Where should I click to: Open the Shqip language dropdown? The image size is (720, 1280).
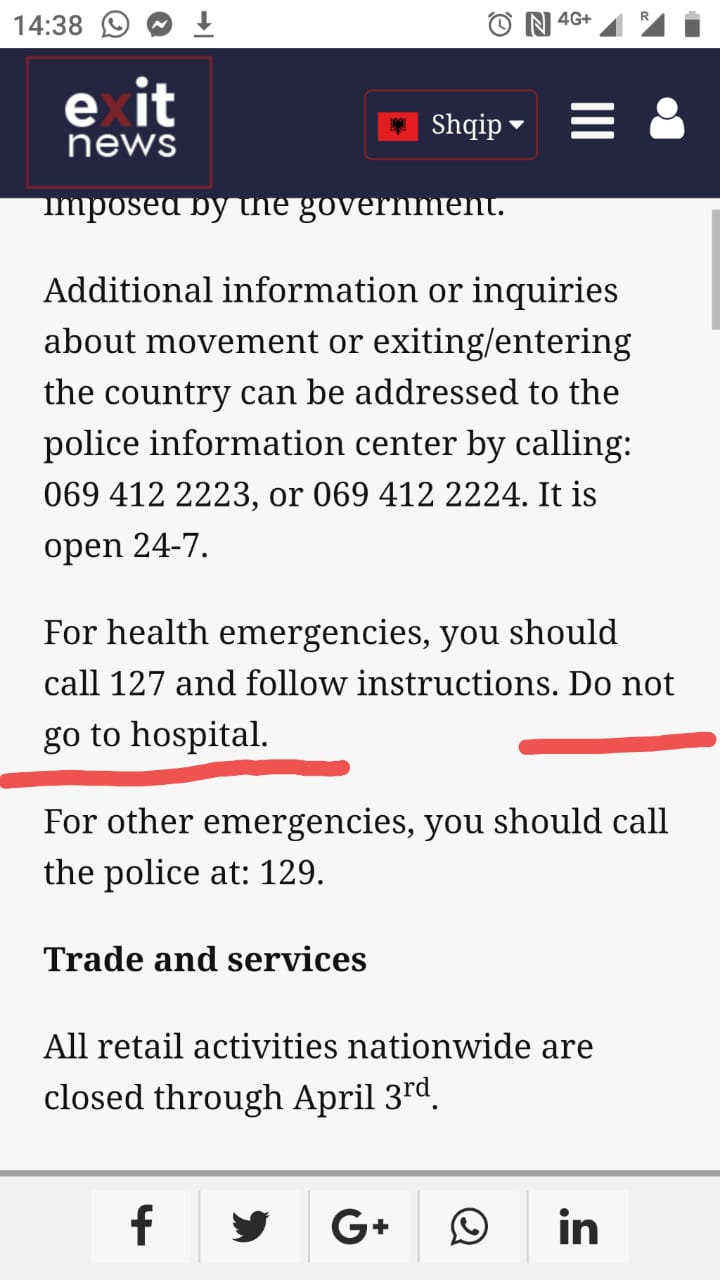451,125
